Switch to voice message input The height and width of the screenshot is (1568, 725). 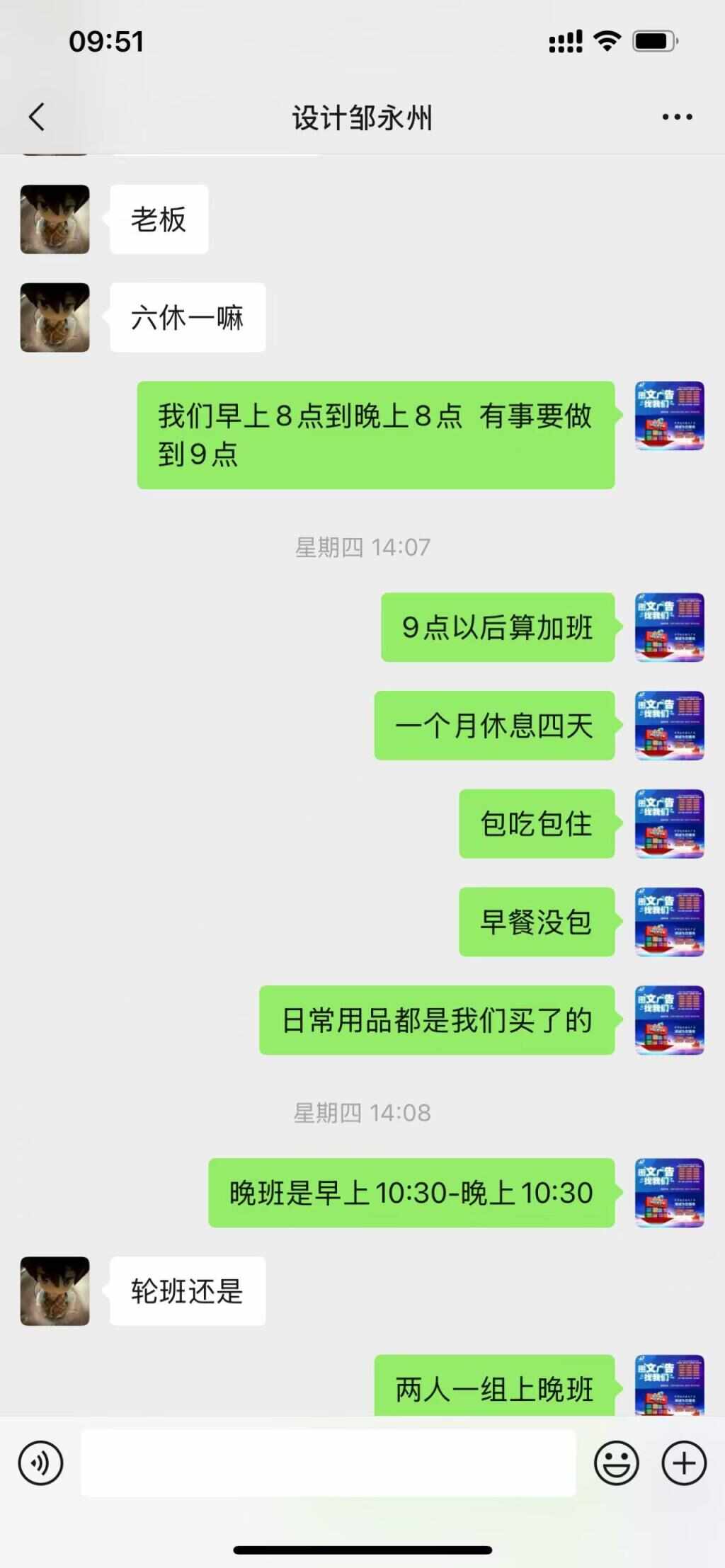click(41, 1463)
